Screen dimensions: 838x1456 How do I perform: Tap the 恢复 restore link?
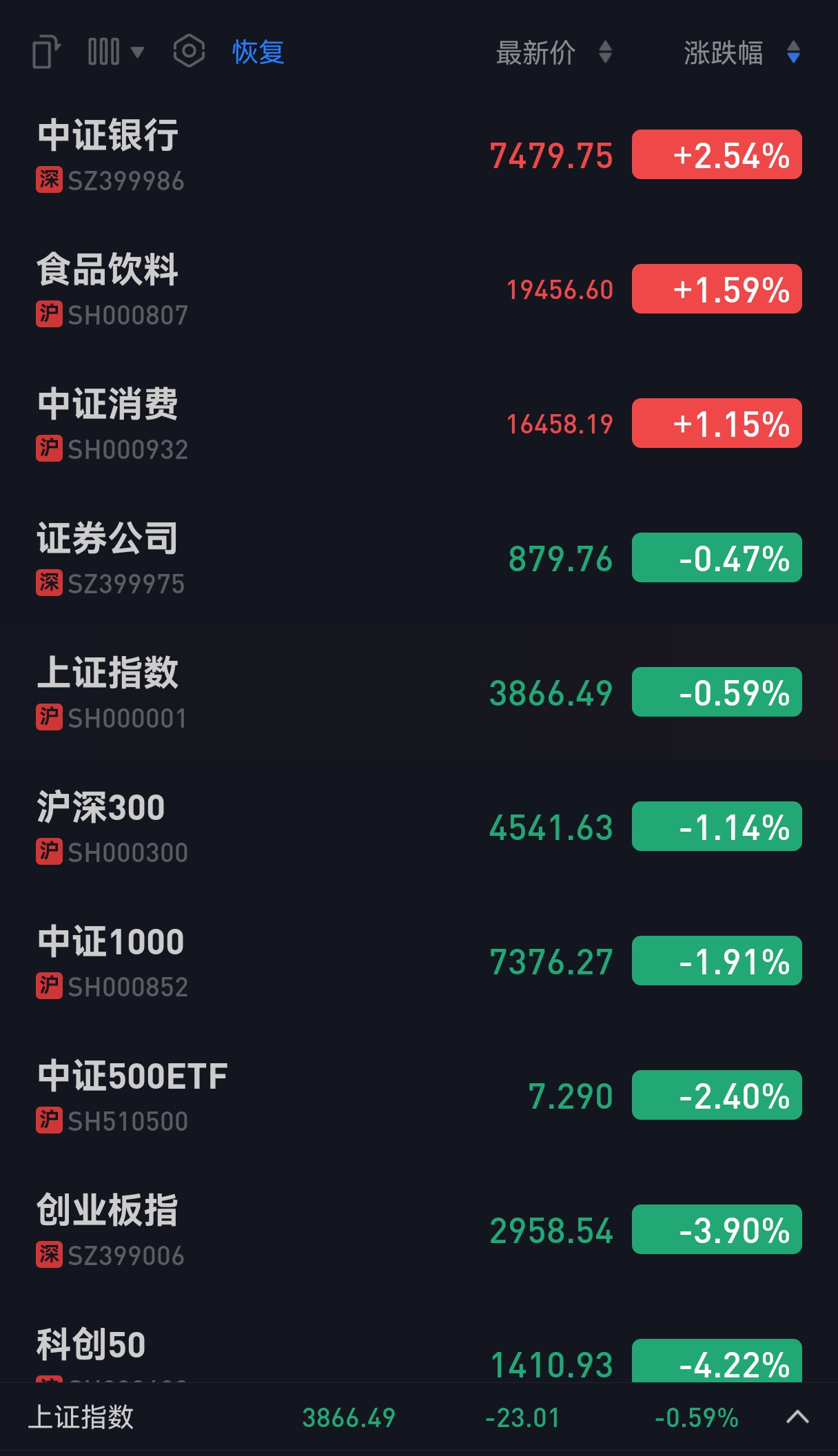pyautogui.click(x=258, y=52)
